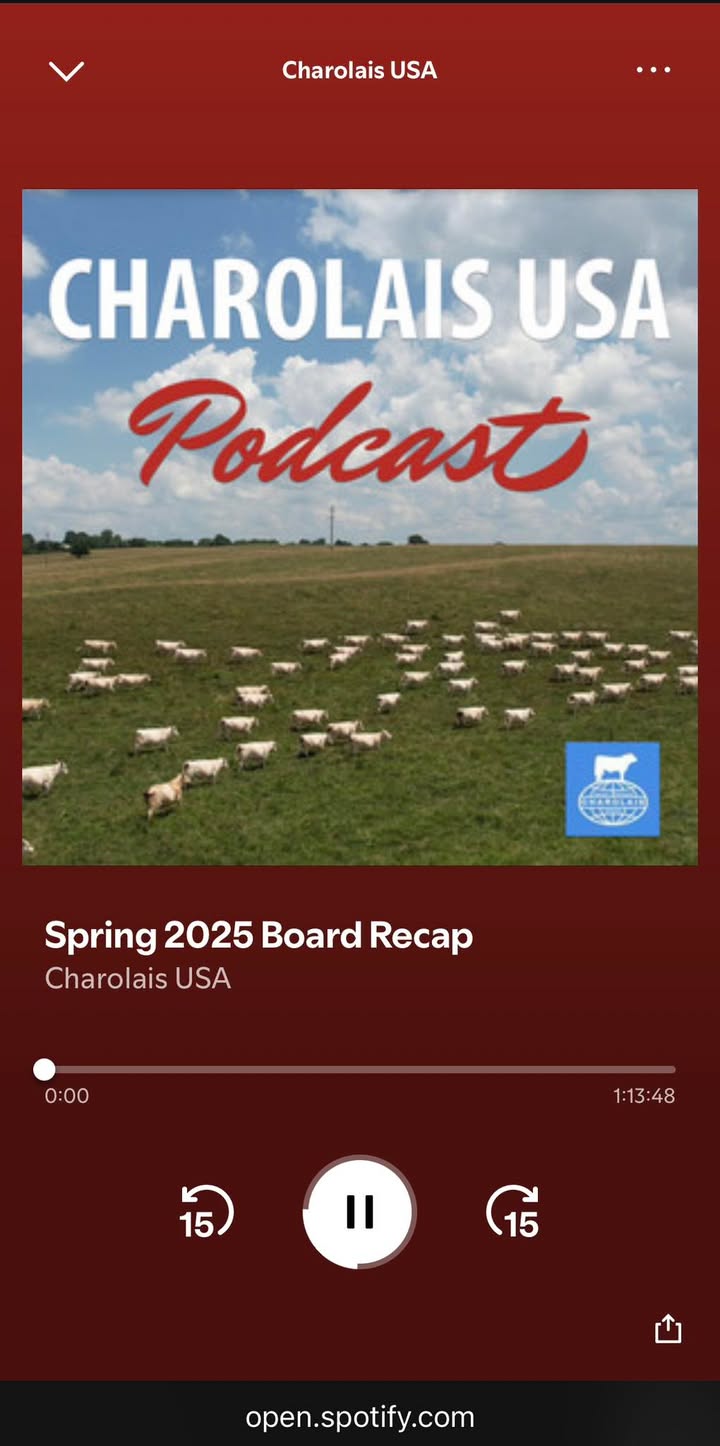The image size is (720, 1446).
Task: Rewind playback by 15 seconds
Action: click(x=205, y=1212)
